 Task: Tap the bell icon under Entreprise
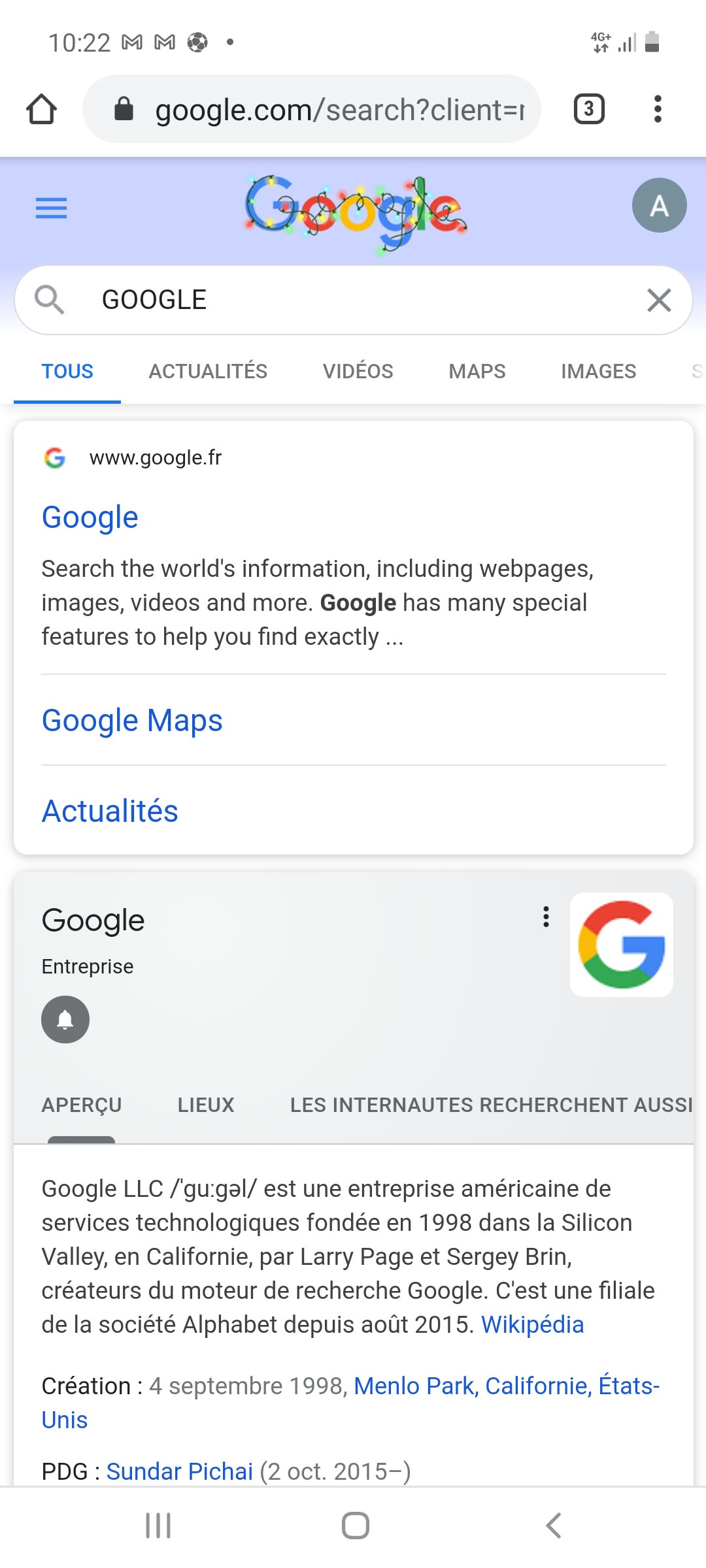[65, 1019]
